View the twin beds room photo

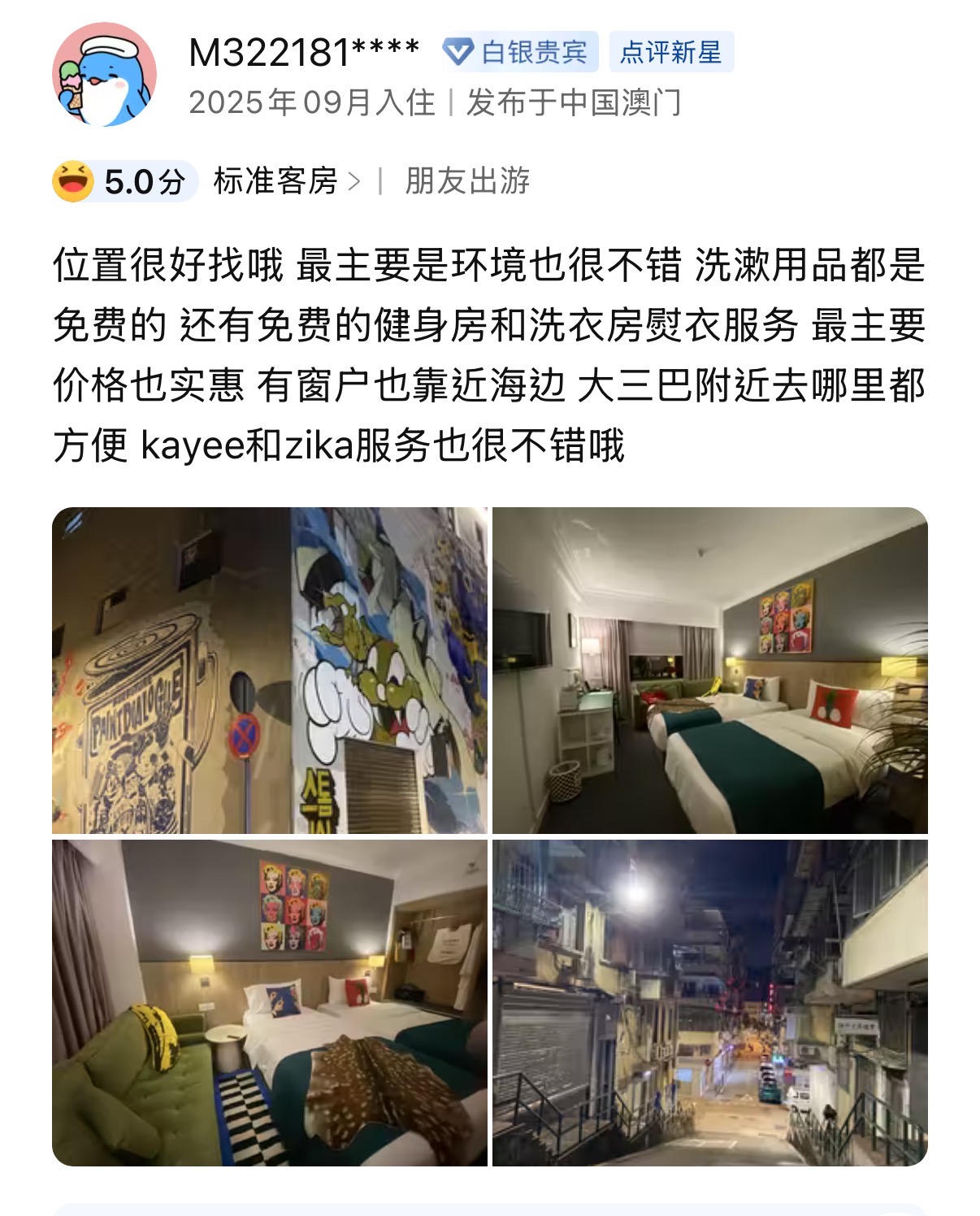click(x=709, y=671)
